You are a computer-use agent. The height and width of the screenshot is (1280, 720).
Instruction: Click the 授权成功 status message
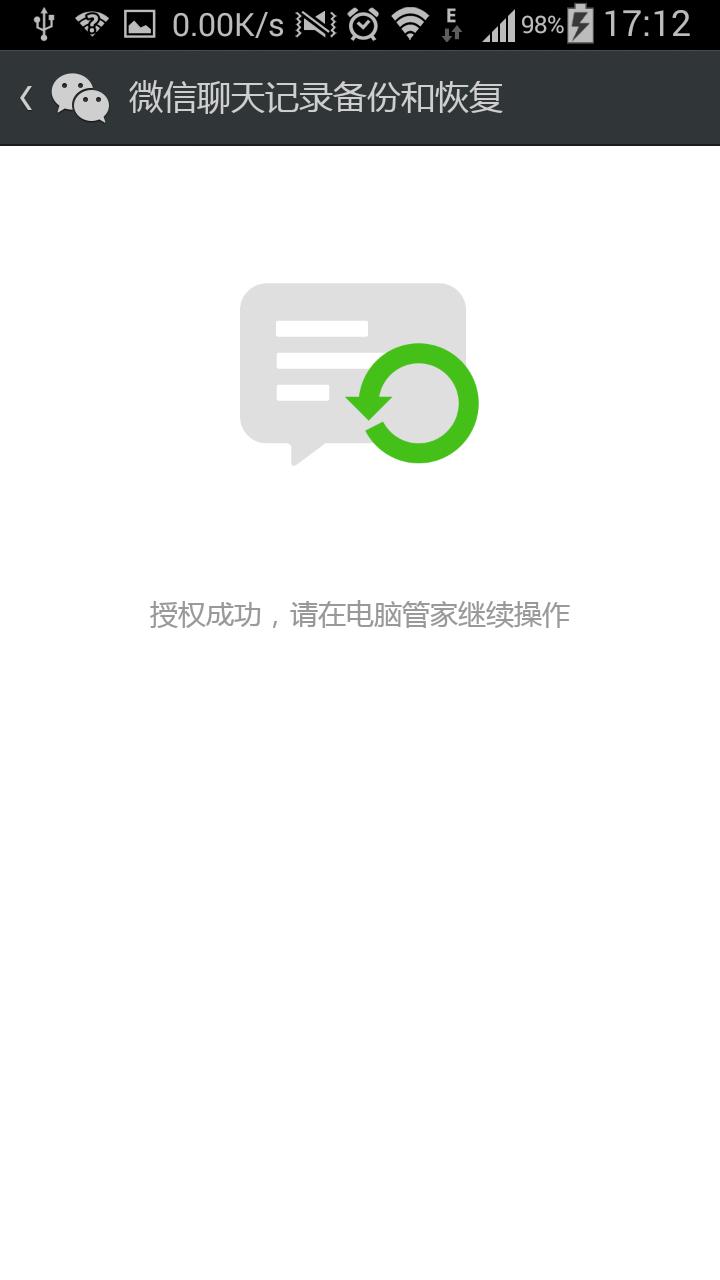click(x=210, y=617)
